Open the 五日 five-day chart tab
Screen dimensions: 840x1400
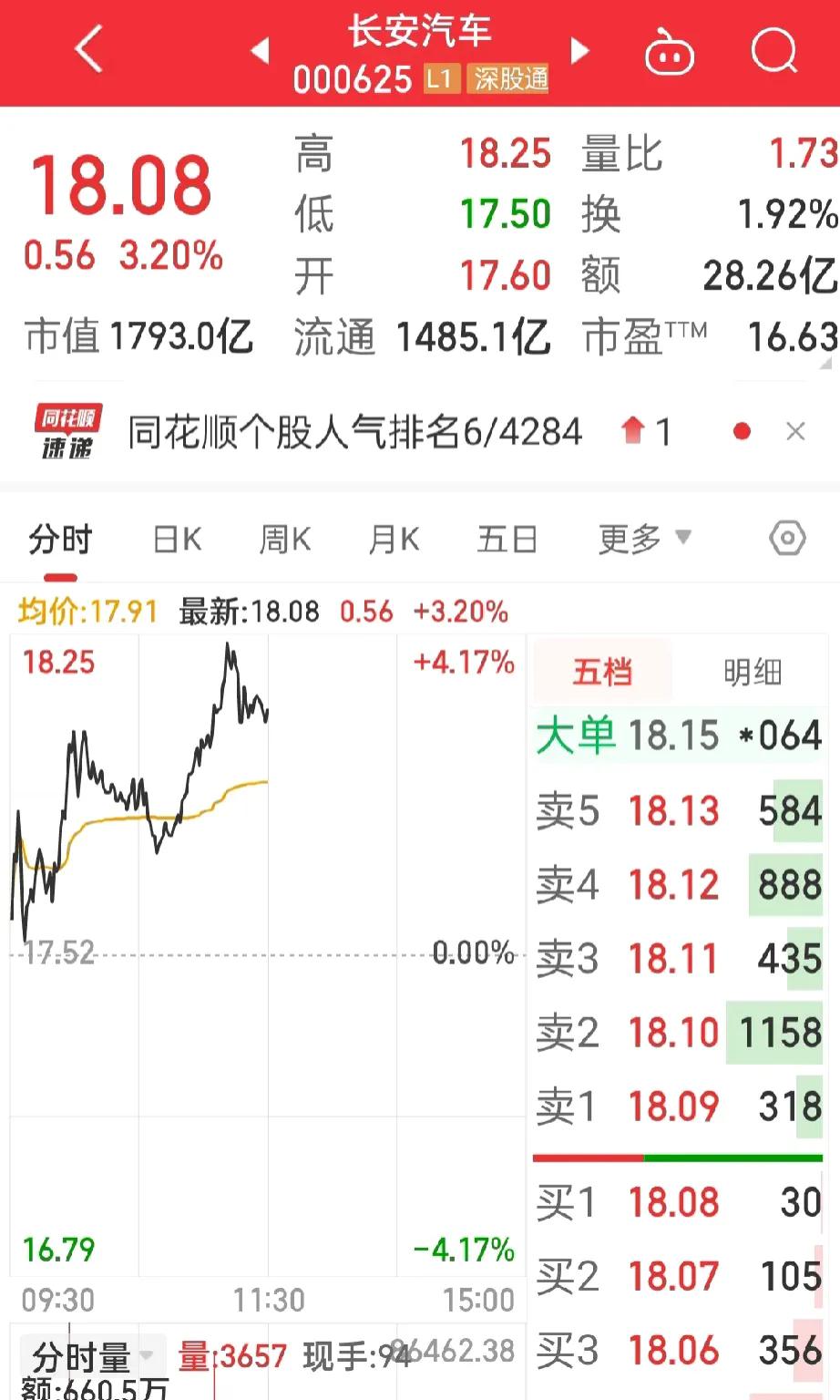[507, 540]
